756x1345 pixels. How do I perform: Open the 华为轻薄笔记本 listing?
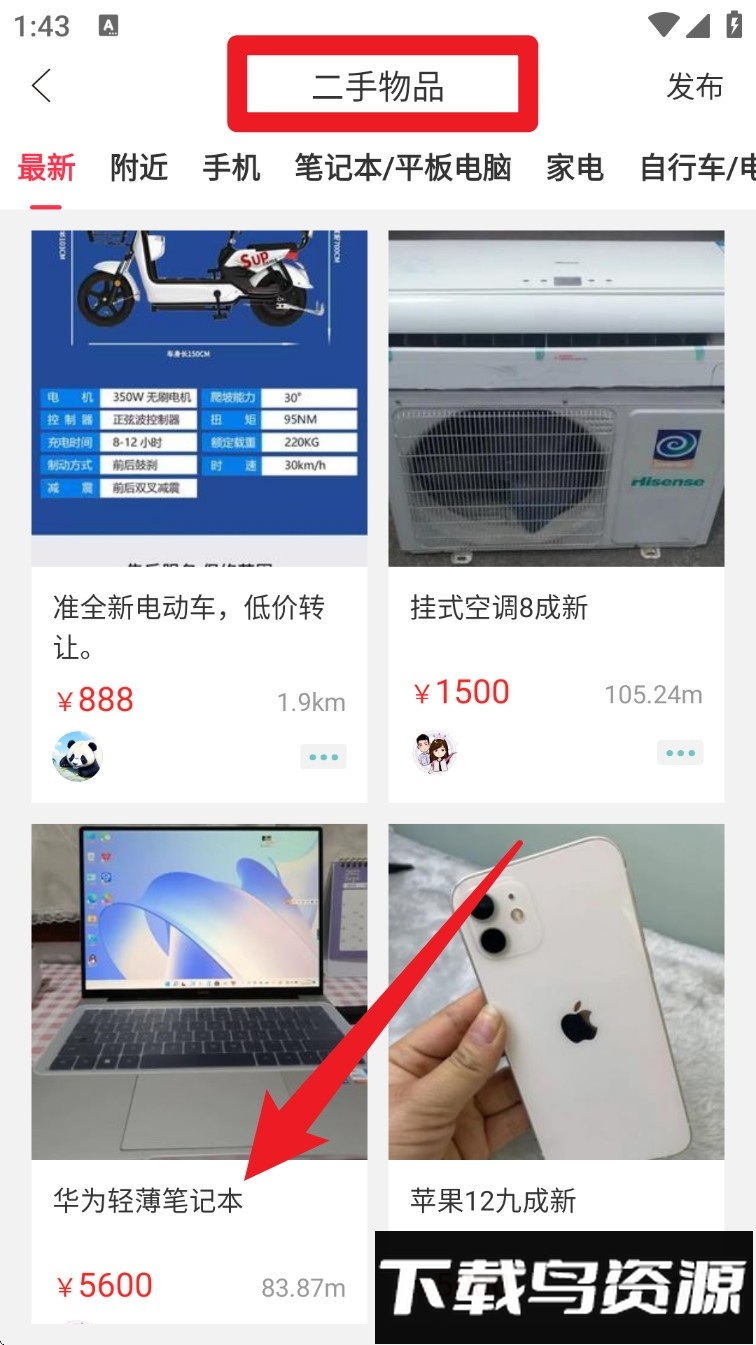[x=148, y=1202]
